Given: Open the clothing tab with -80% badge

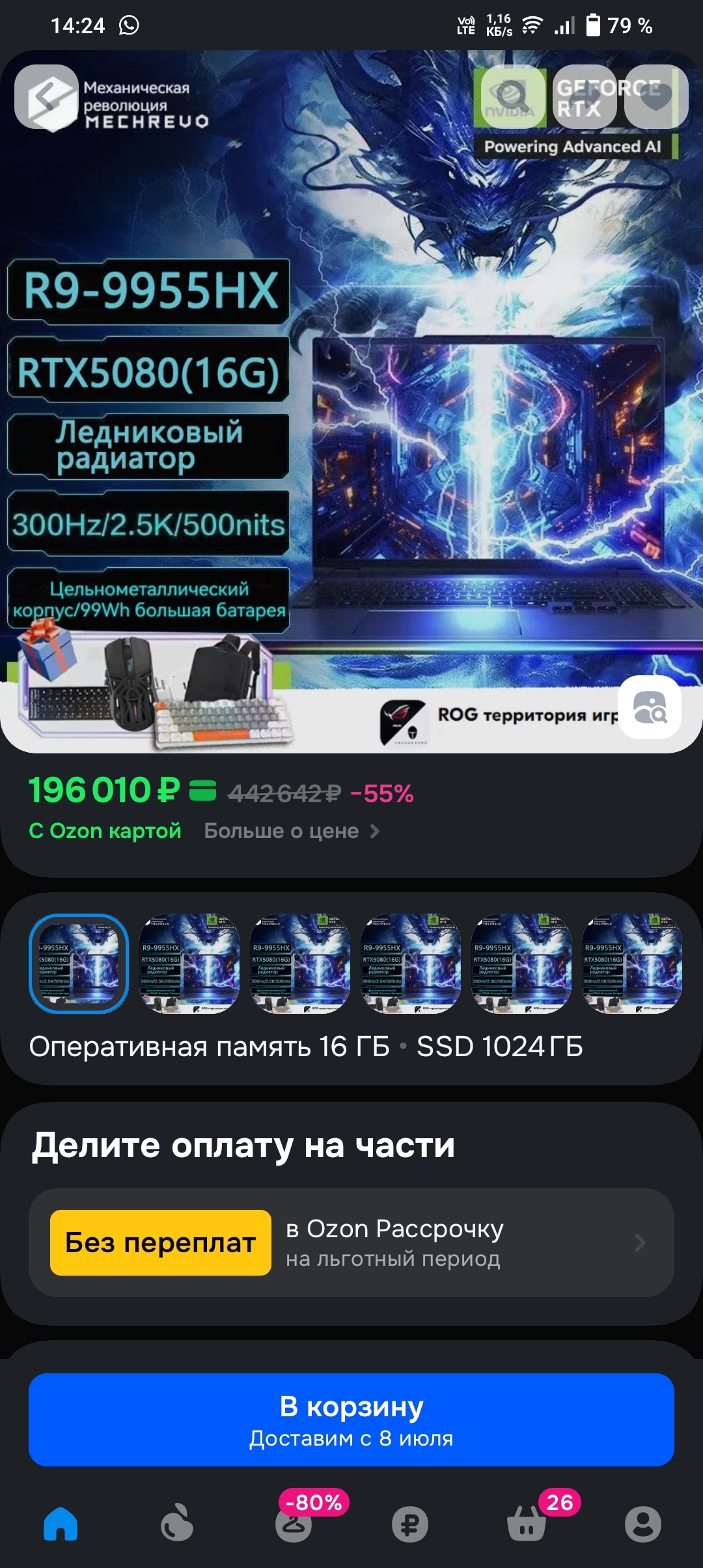Looking at the screenshot, I should (x=294, y=1524).
